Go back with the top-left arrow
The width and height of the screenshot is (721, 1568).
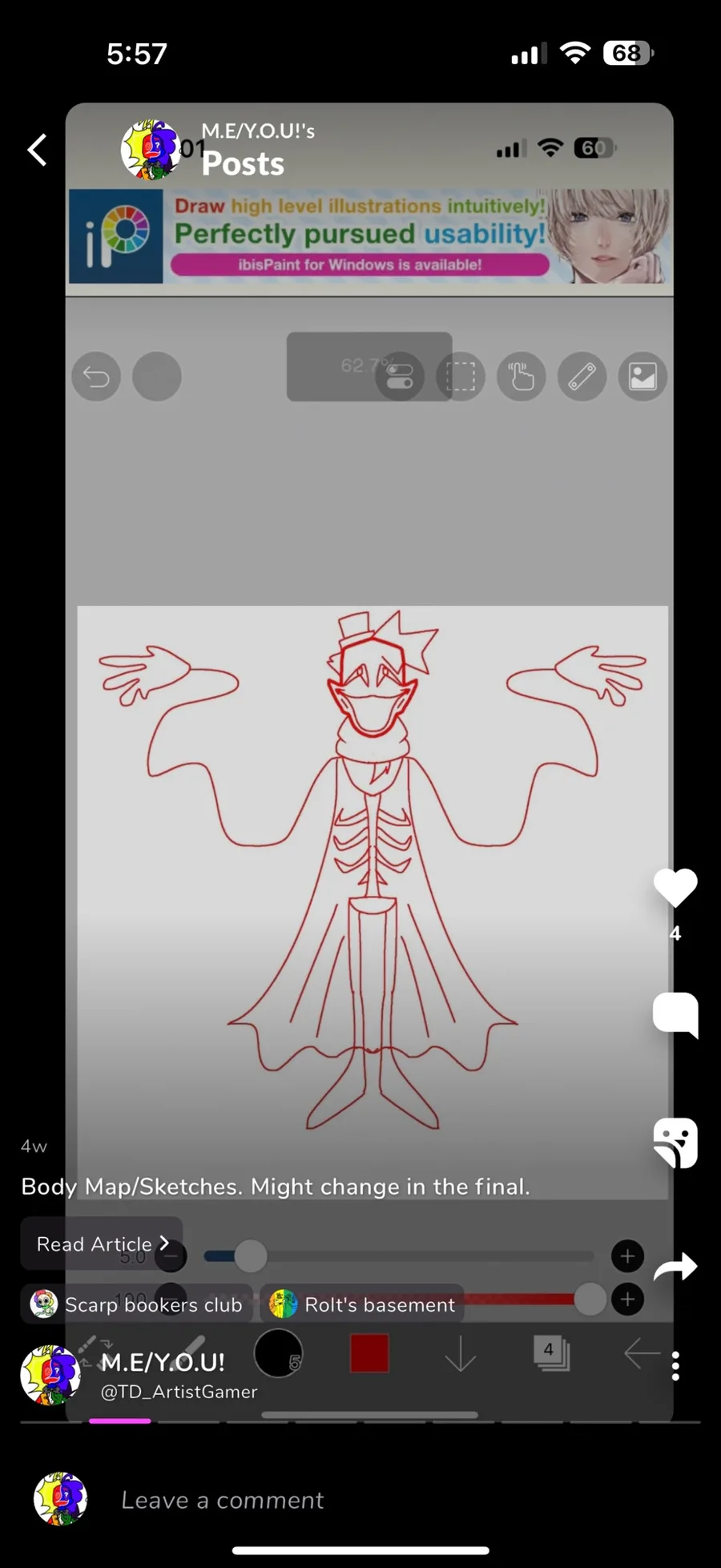click(37, 150)
